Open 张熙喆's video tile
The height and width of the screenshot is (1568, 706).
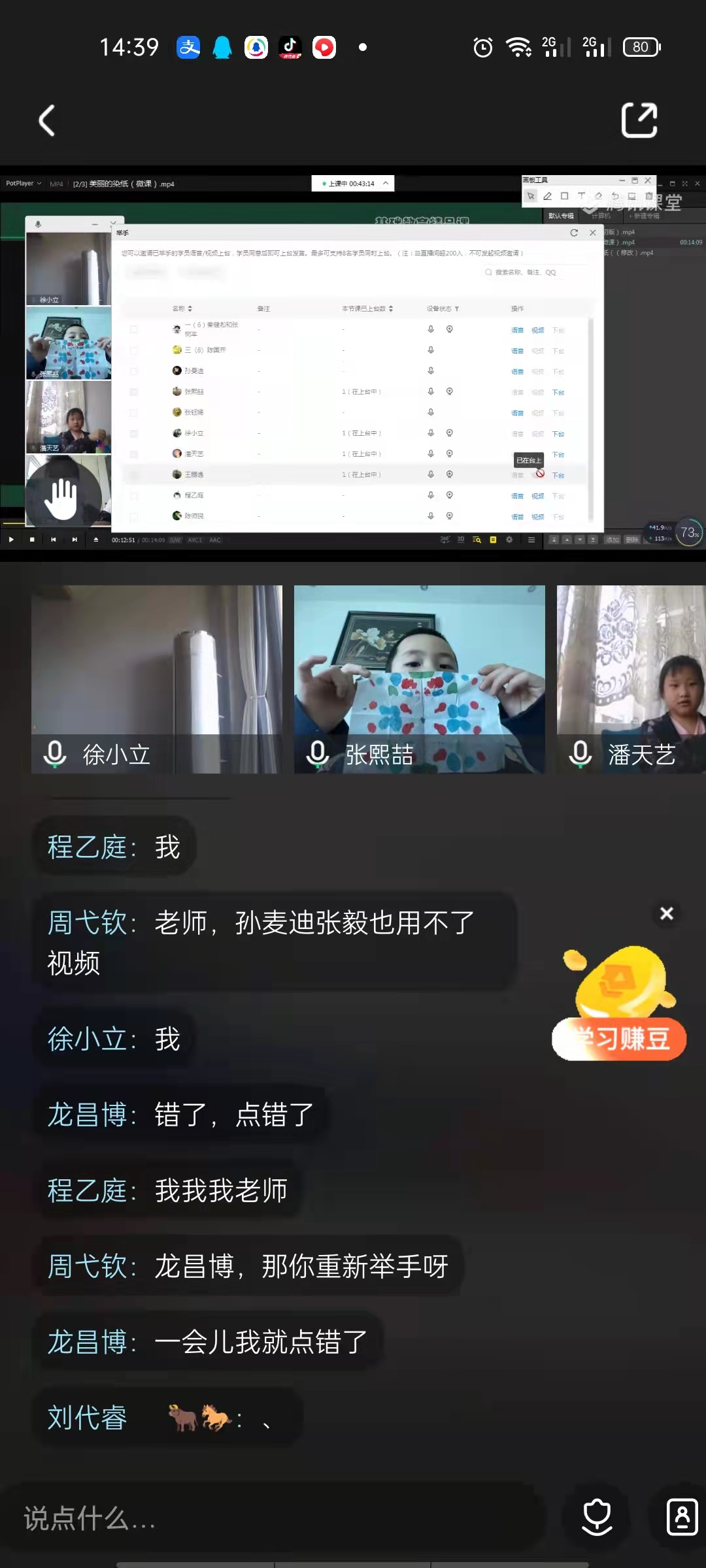coord(419,679)
